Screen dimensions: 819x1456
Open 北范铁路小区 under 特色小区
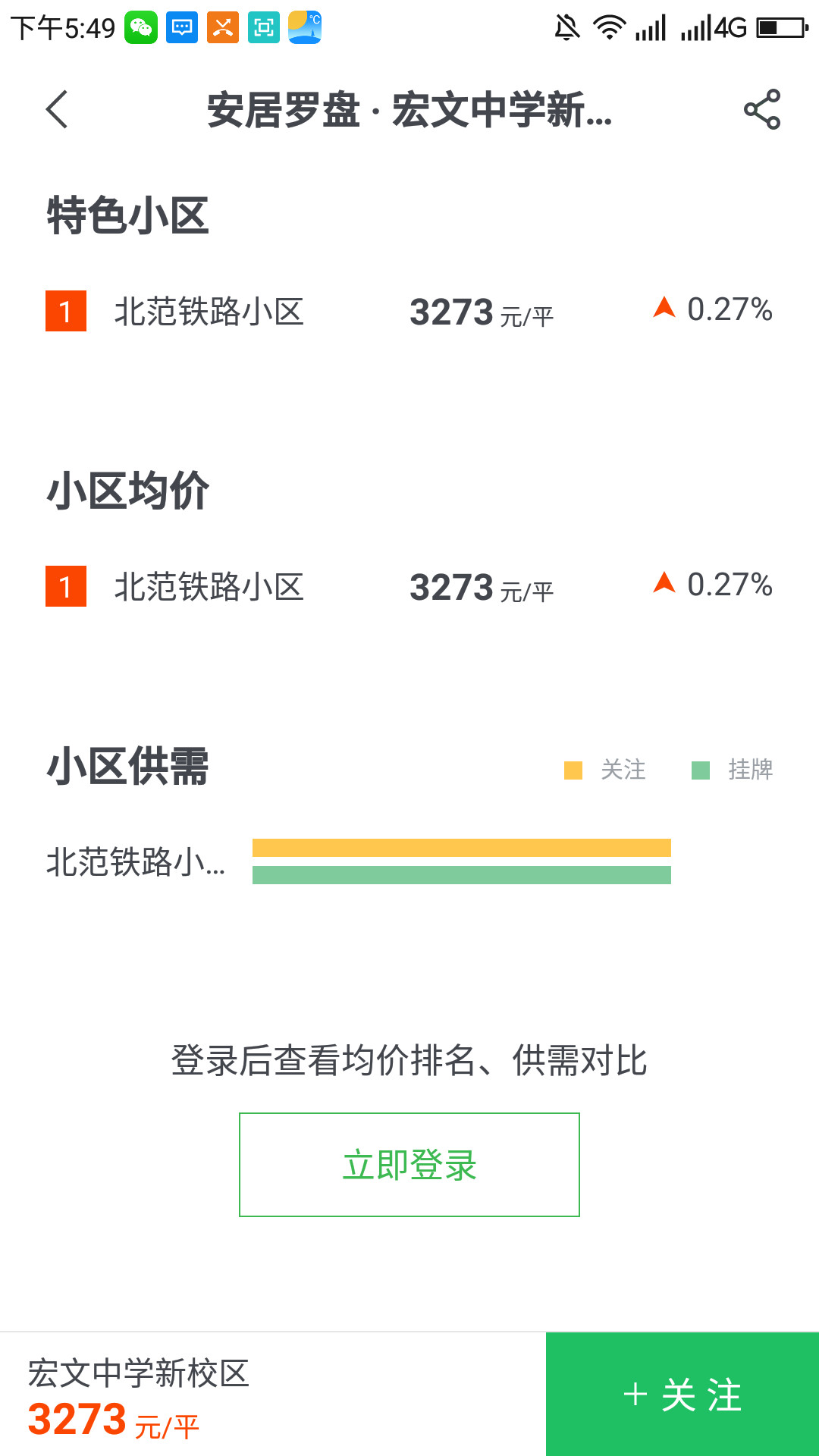click(x=209, y=312)
